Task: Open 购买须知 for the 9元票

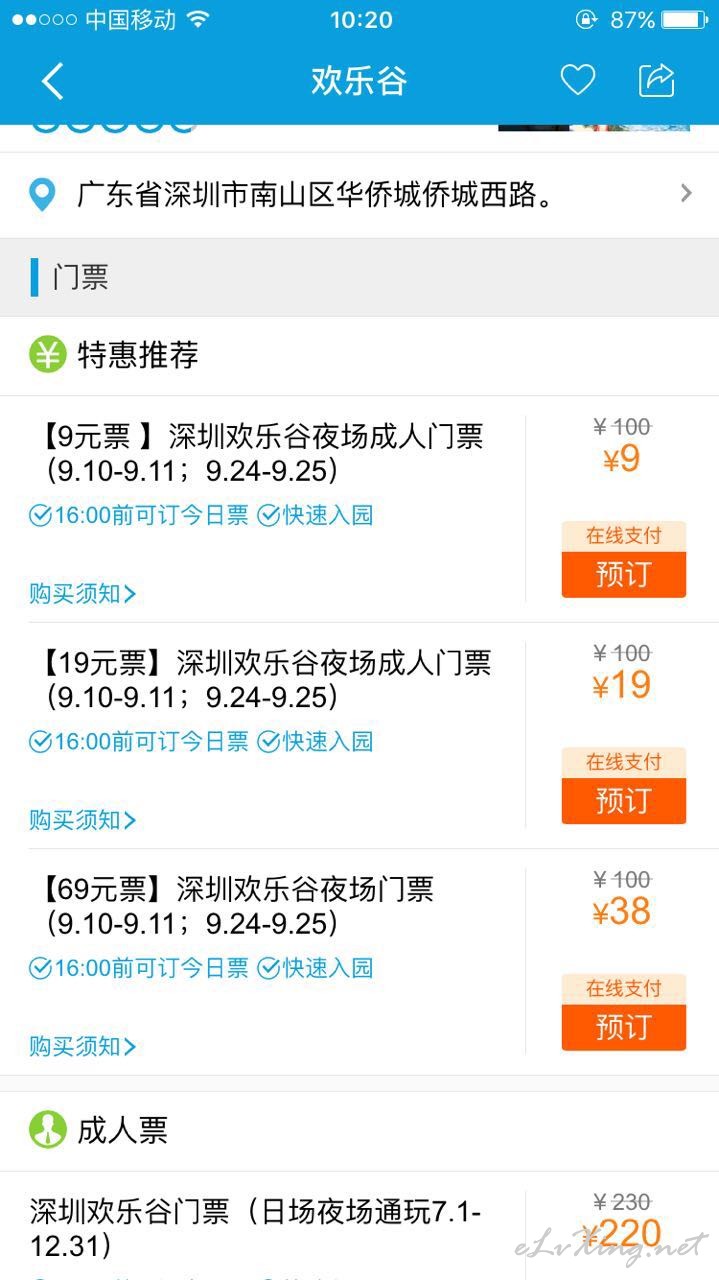Action: point(82,594)
